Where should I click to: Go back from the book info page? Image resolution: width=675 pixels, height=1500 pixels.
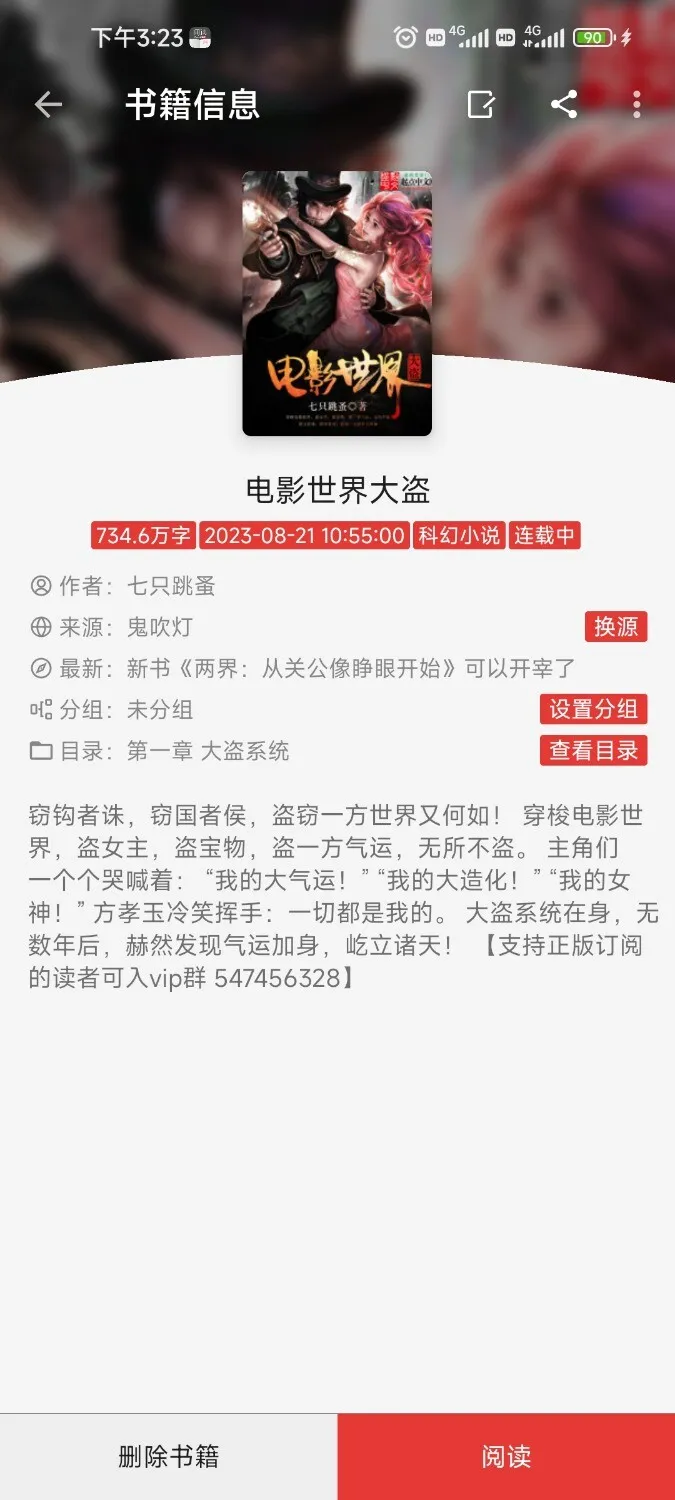pos(47,104)
